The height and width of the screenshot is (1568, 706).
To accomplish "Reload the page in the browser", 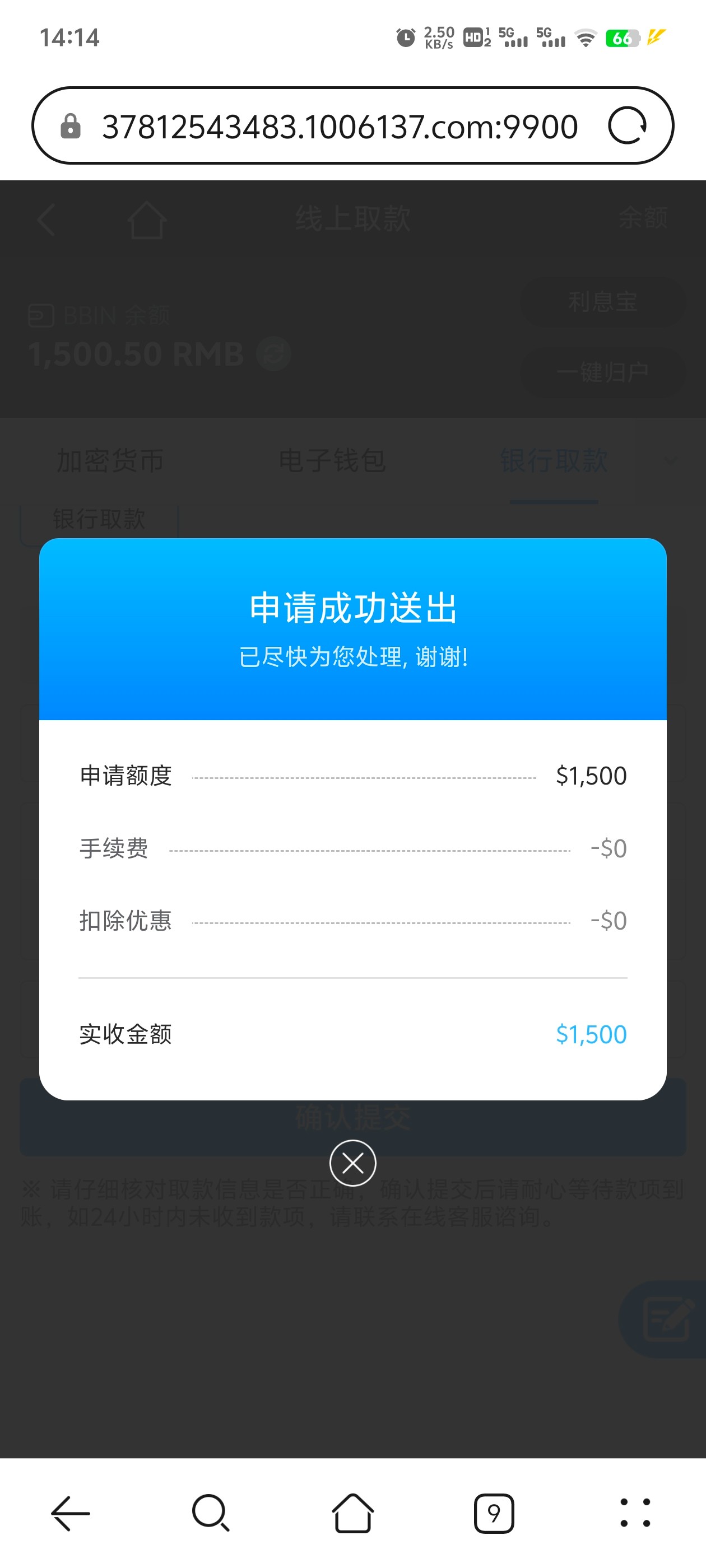I will tap(627, 126).
